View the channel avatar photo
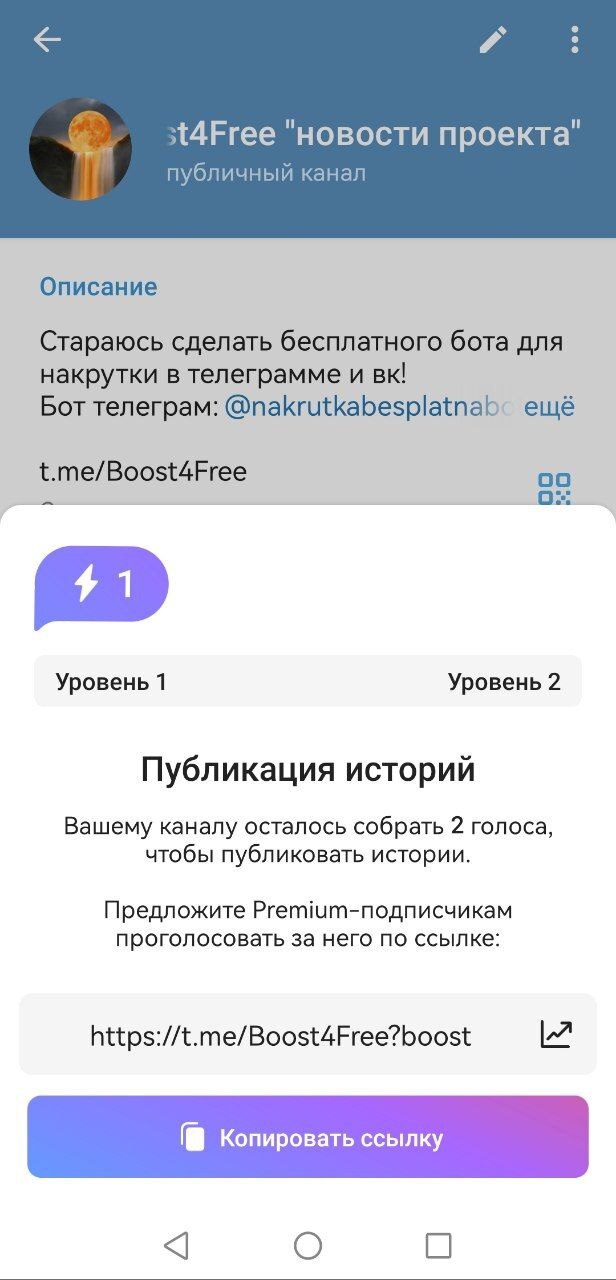Image resolution: width=616 pixels, height=1280 pixels. [81, 150]
